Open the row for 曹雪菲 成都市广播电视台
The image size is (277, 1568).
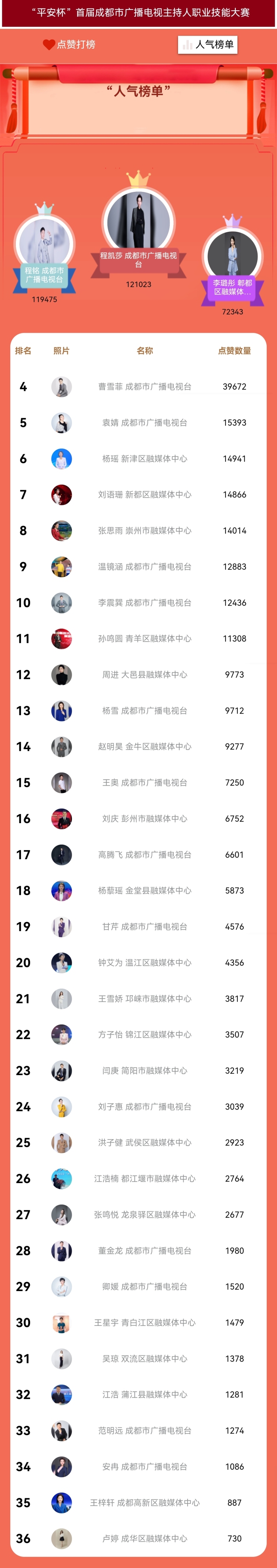[x=144, y=386]
